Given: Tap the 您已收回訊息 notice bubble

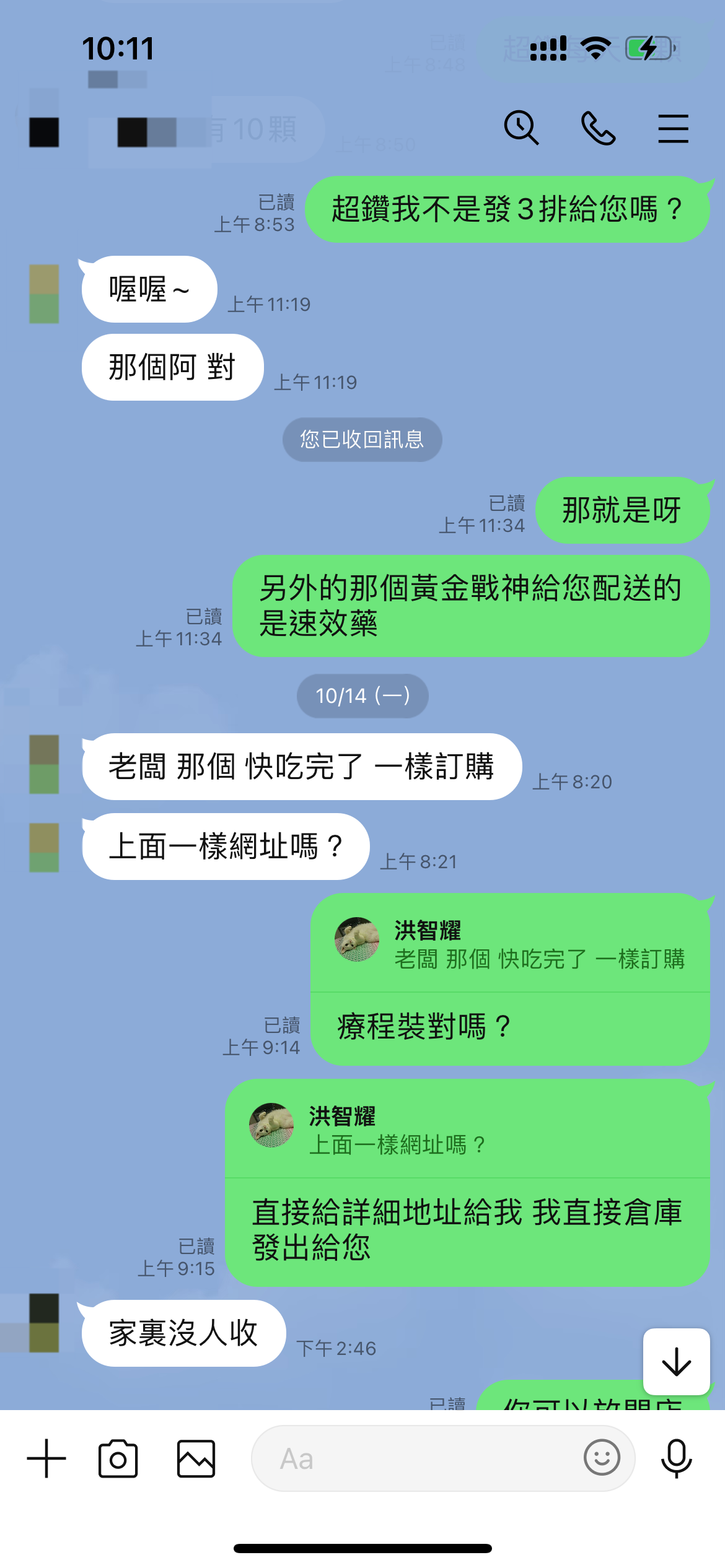Looking at the screenshot, I should (x=362, y=438).
